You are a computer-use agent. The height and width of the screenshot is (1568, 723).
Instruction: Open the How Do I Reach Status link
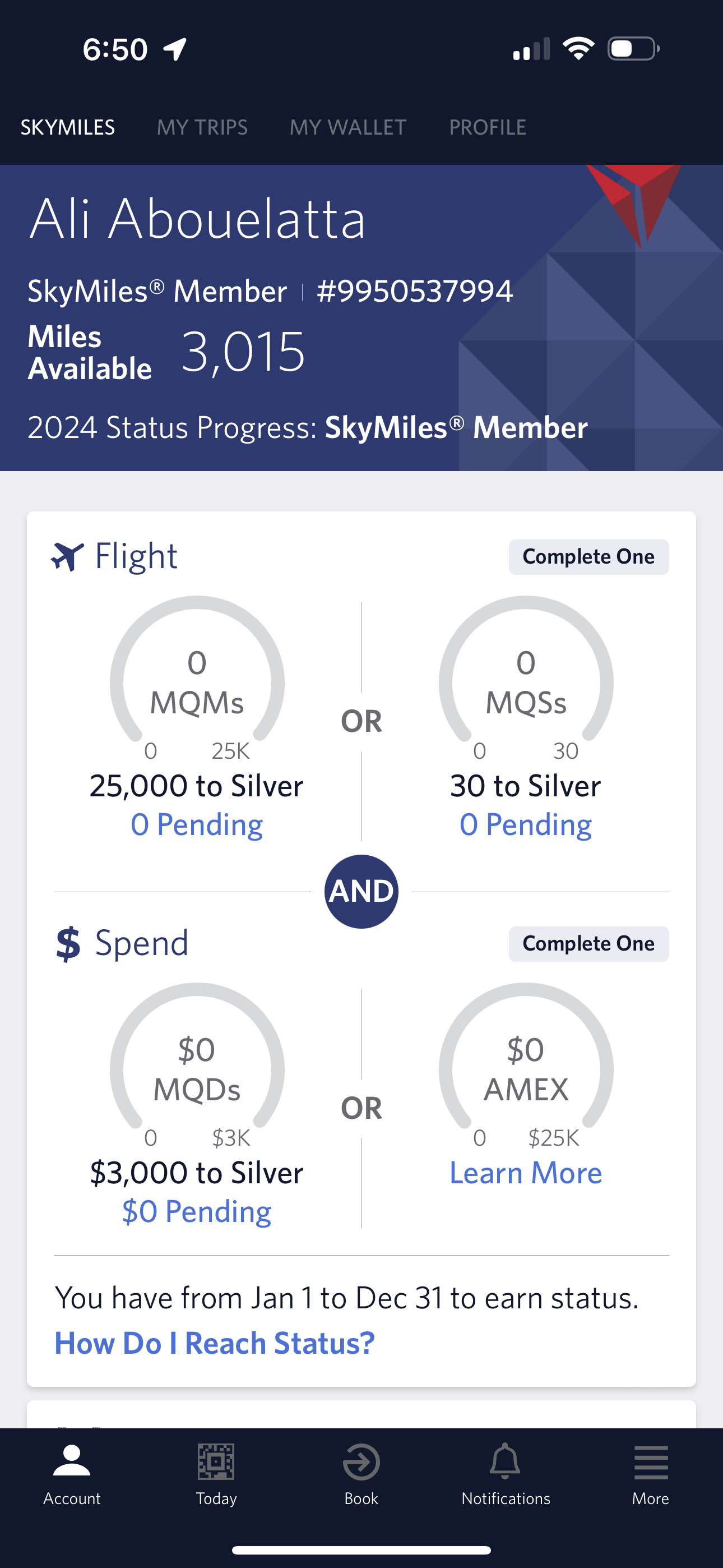point(214,1342)
